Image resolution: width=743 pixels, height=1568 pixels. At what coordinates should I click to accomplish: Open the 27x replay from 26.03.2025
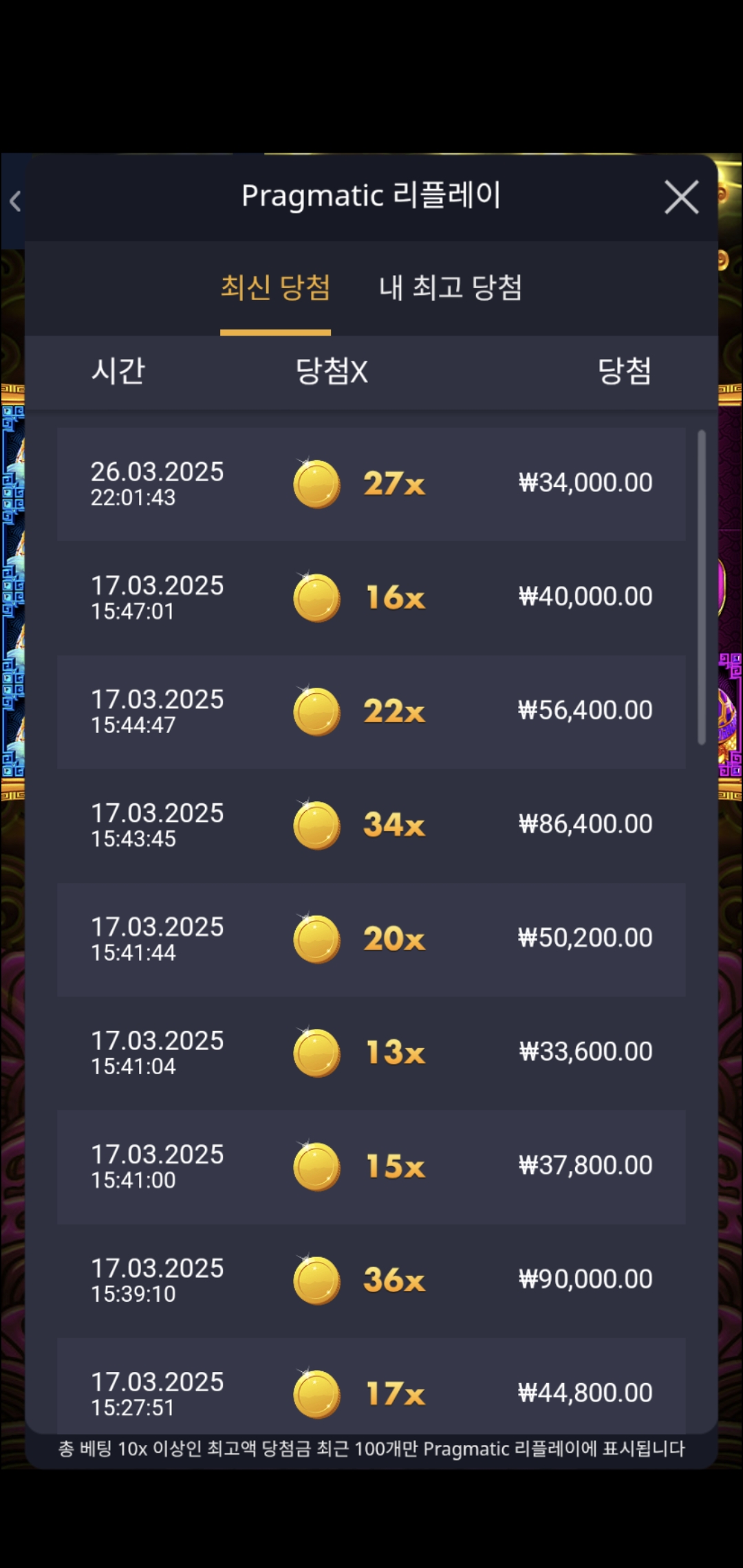371,484
